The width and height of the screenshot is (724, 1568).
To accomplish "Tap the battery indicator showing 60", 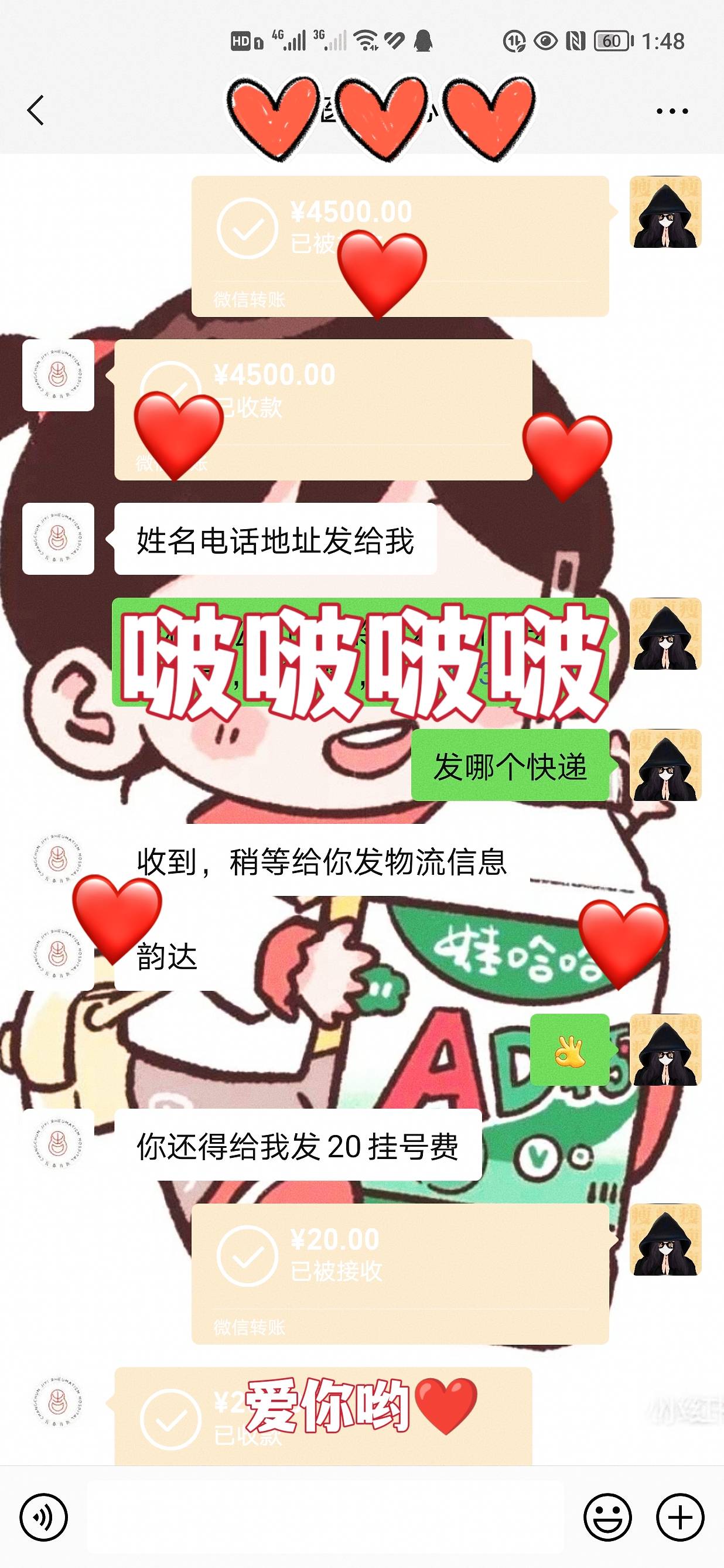I will click(609, 40).
